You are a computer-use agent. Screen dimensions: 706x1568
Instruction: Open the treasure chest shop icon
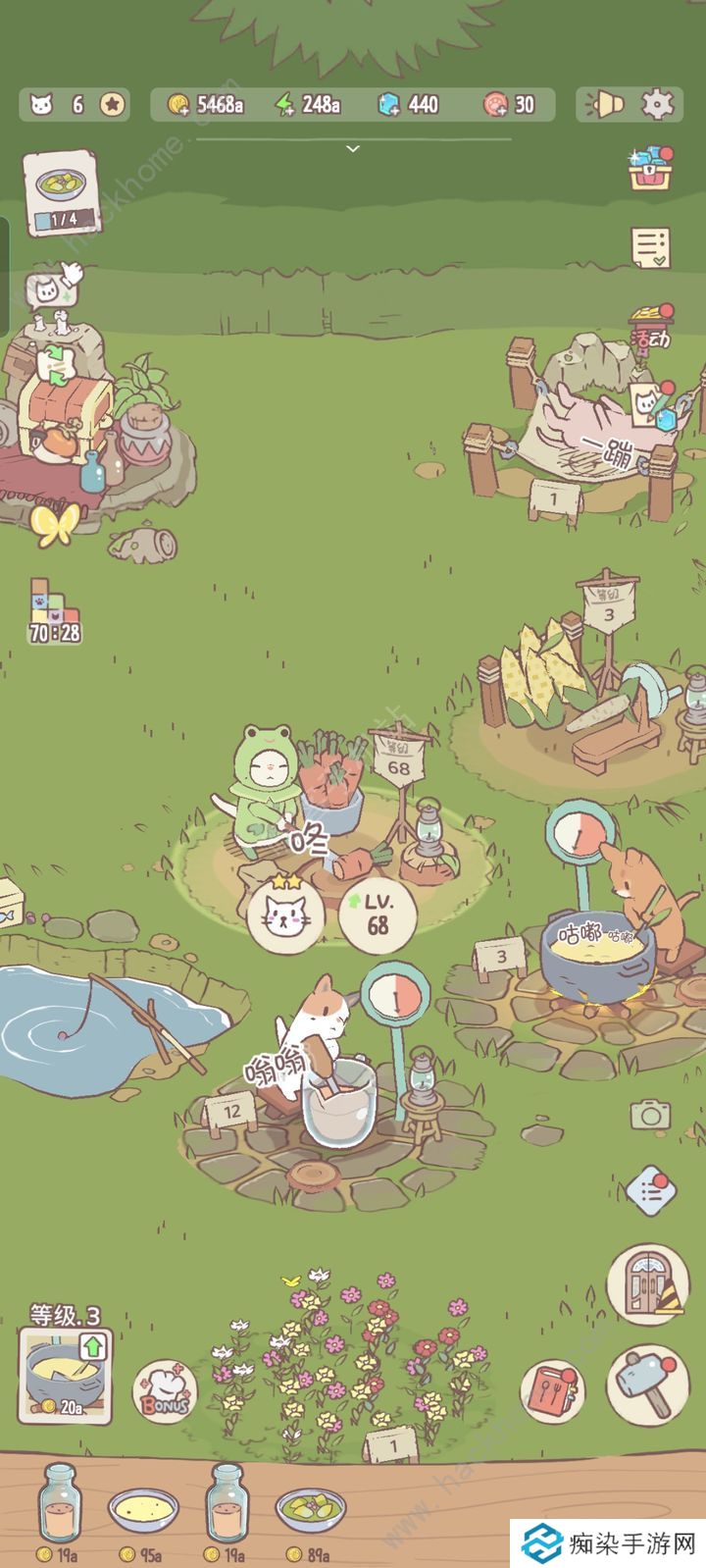651,171
